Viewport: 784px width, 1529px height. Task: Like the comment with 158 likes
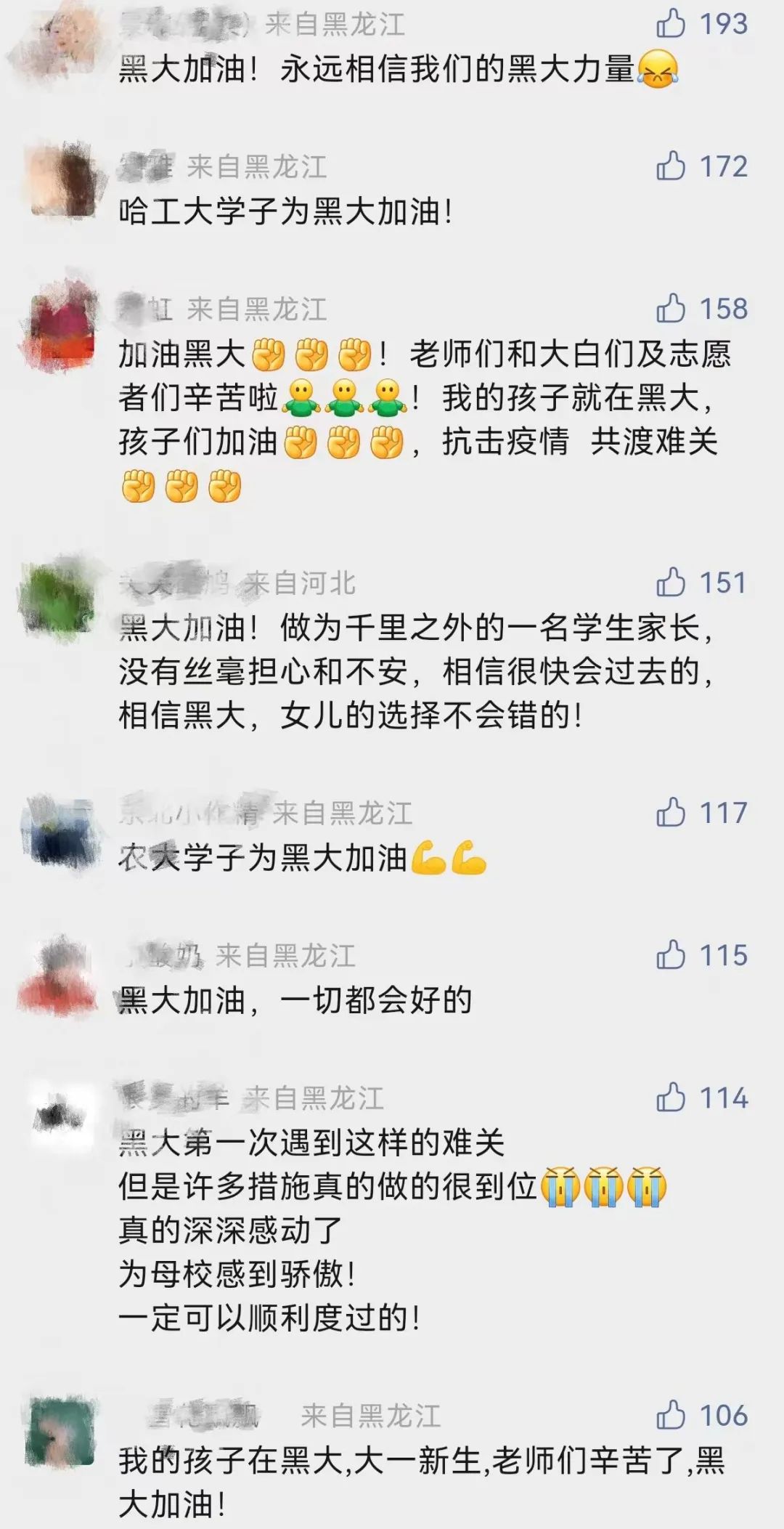tap(671, 309)
